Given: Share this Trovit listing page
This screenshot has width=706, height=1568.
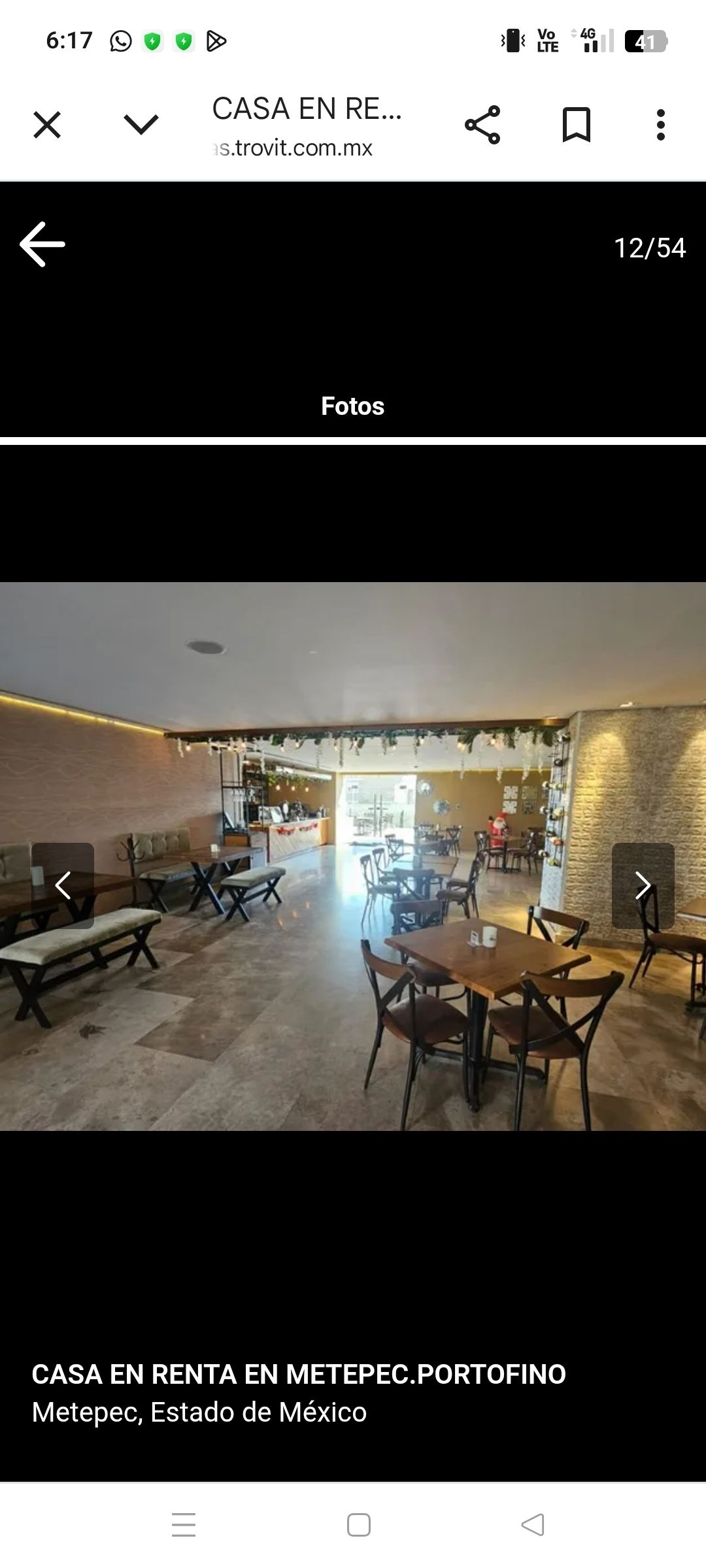Looking at the screenshot, I should tap(482, 125).
